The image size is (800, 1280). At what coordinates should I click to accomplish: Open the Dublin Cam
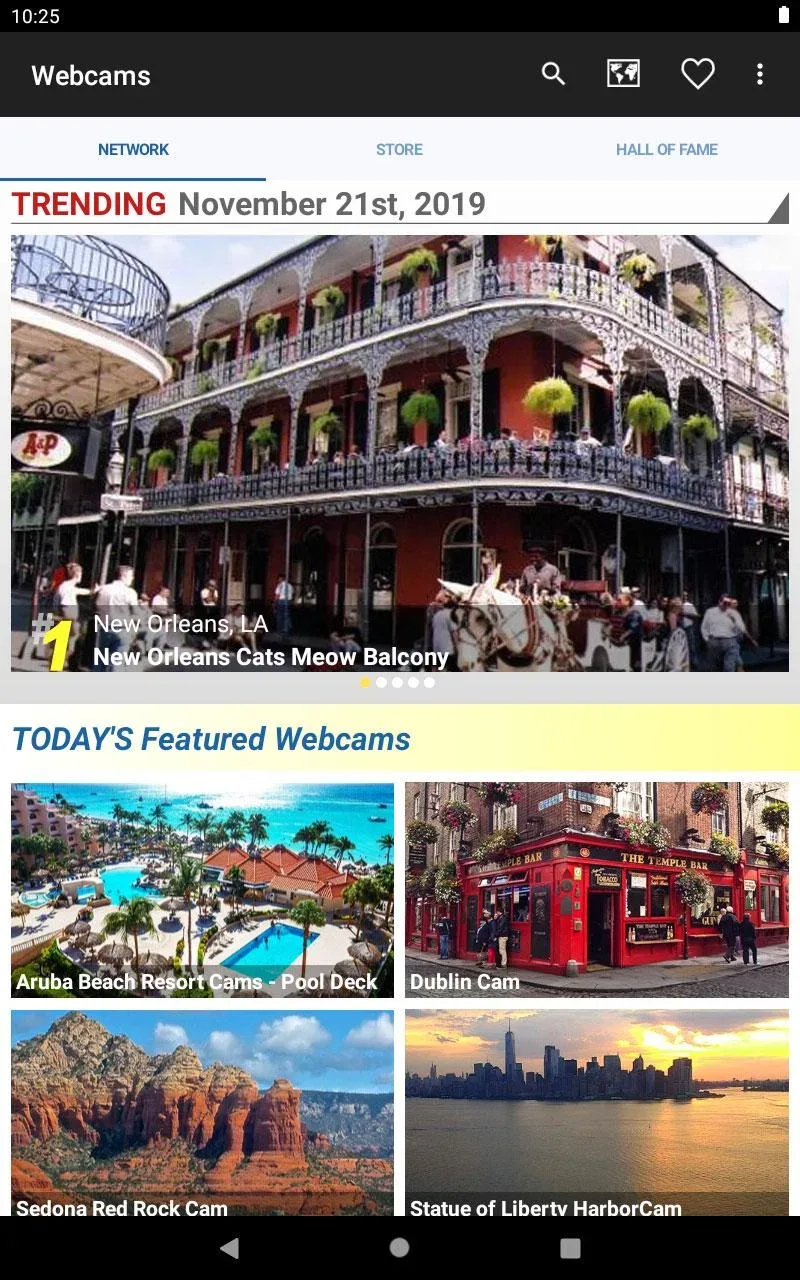(597, 890)
